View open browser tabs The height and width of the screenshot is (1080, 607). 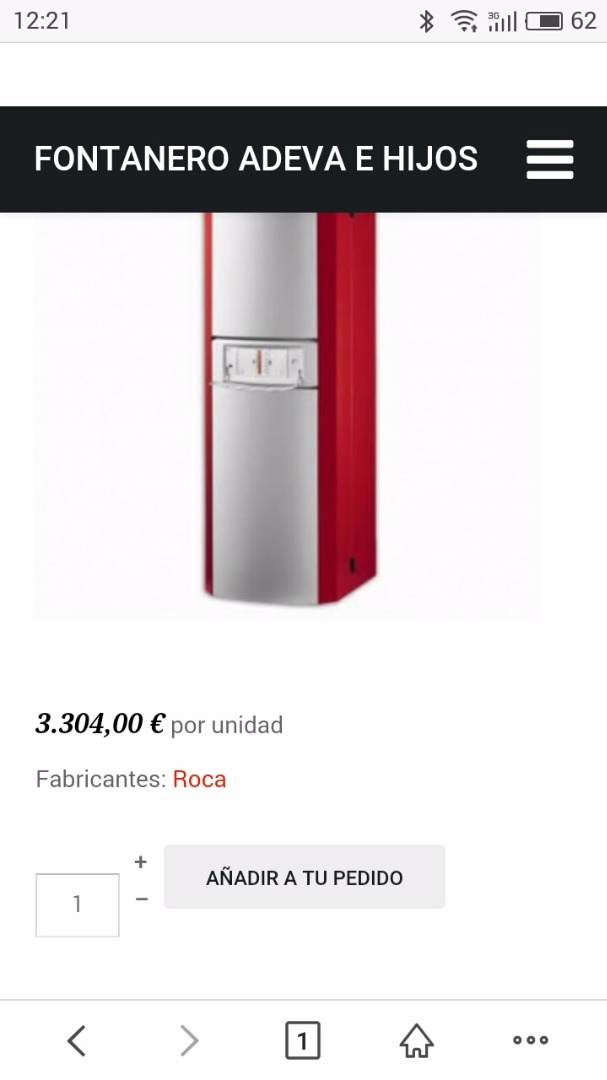[303, 1040]
